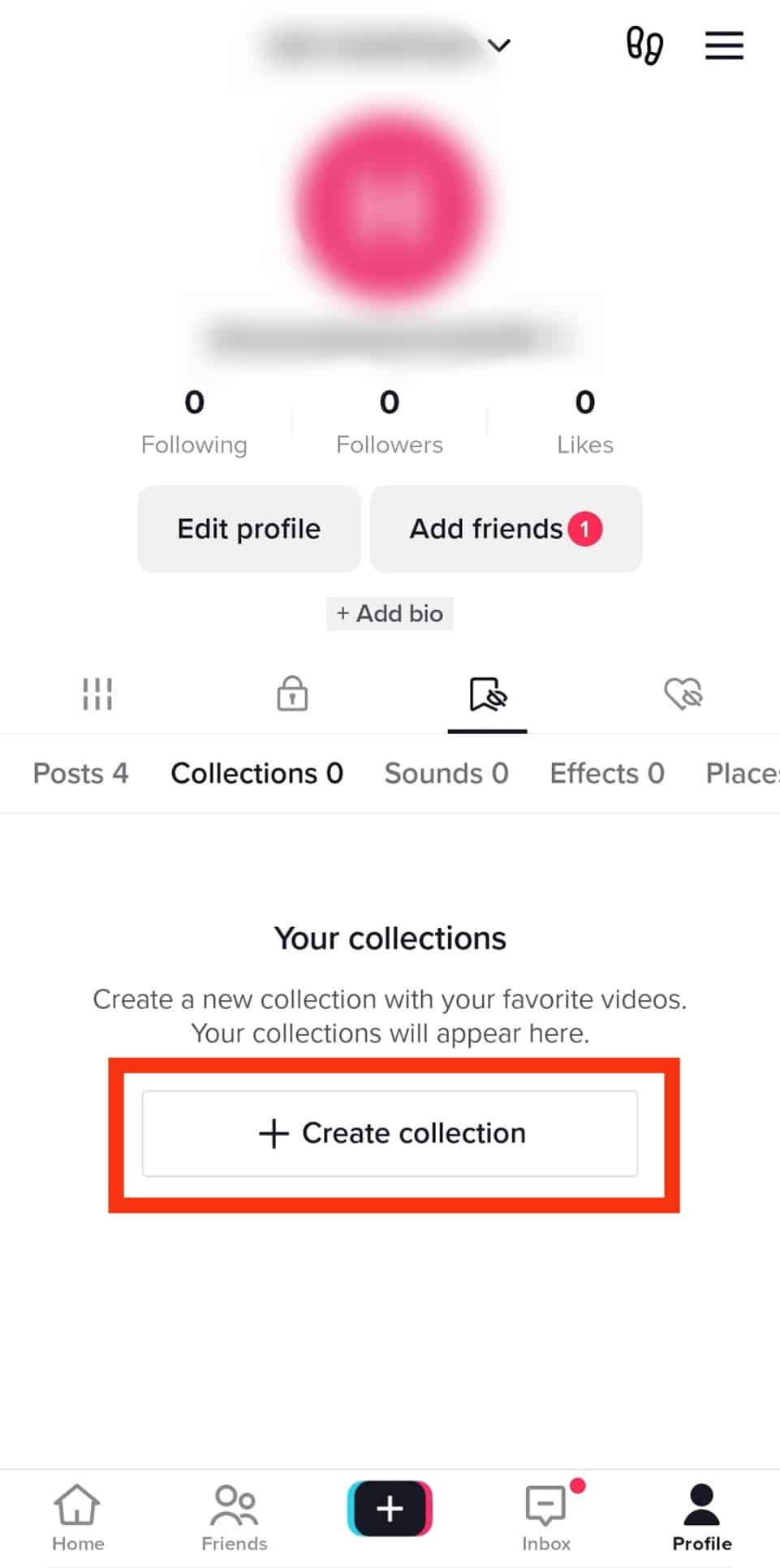Open the hamburger menu
780x1568 pixels.
pos(723,45)
